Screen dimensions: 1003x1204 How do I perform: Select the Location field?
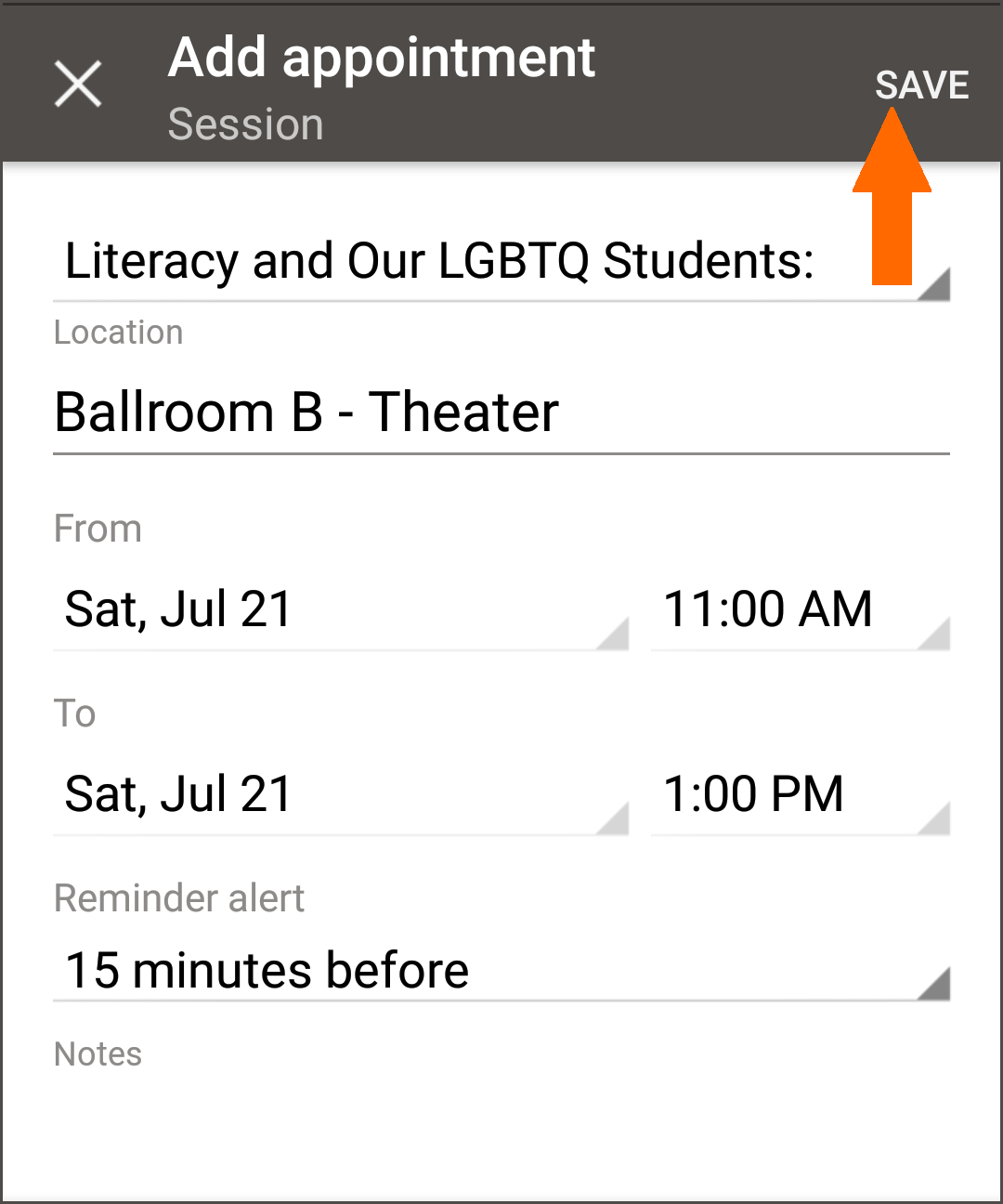pos(501,412)
